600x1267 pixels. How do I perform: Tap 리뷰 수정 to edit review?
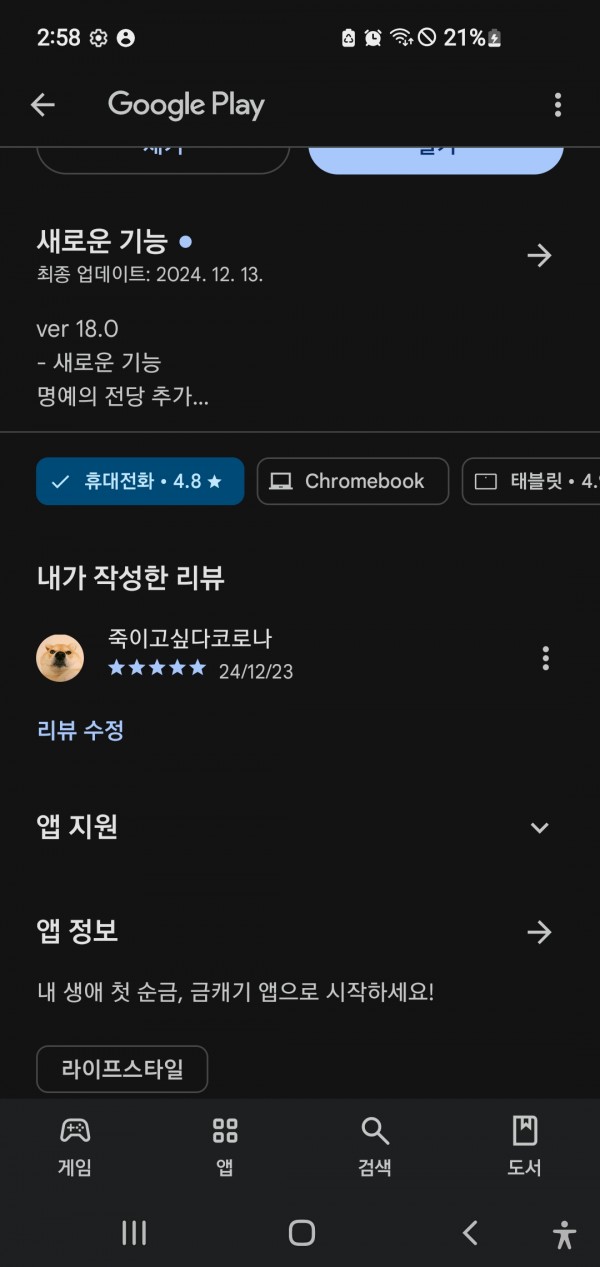[x=80, y=730]
